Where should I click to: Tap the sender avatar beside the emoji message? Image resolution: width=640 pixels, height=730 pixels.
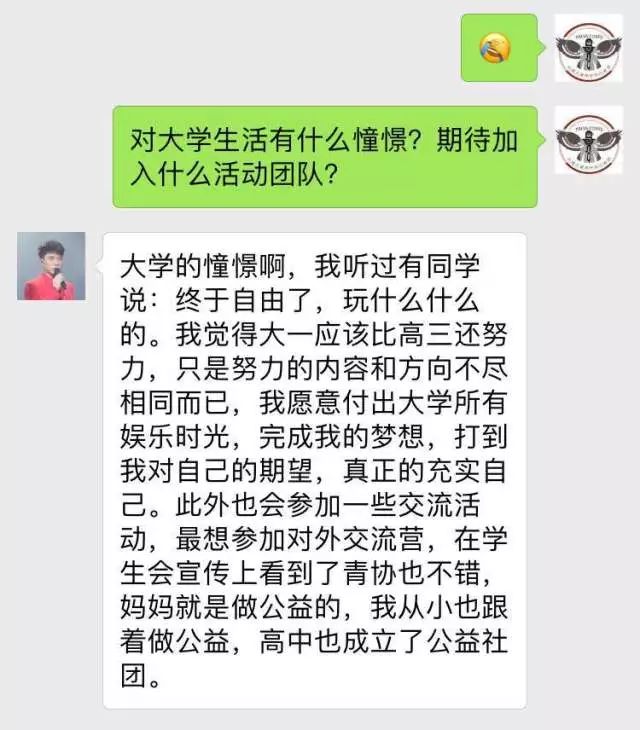tap(588, 48)
